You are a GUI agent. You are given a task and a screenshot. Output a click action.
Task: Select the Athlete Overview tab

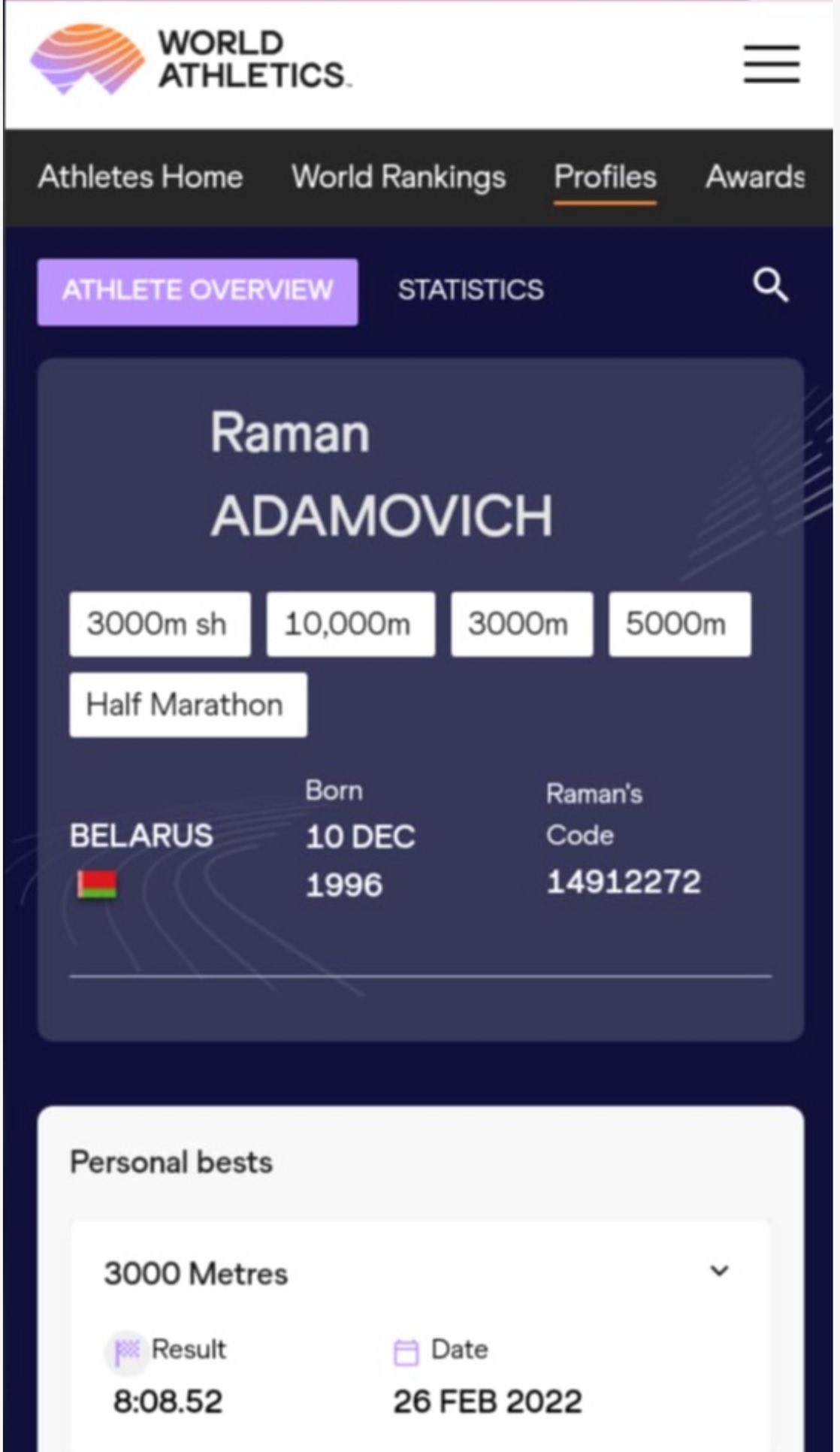tap(198, 292)
